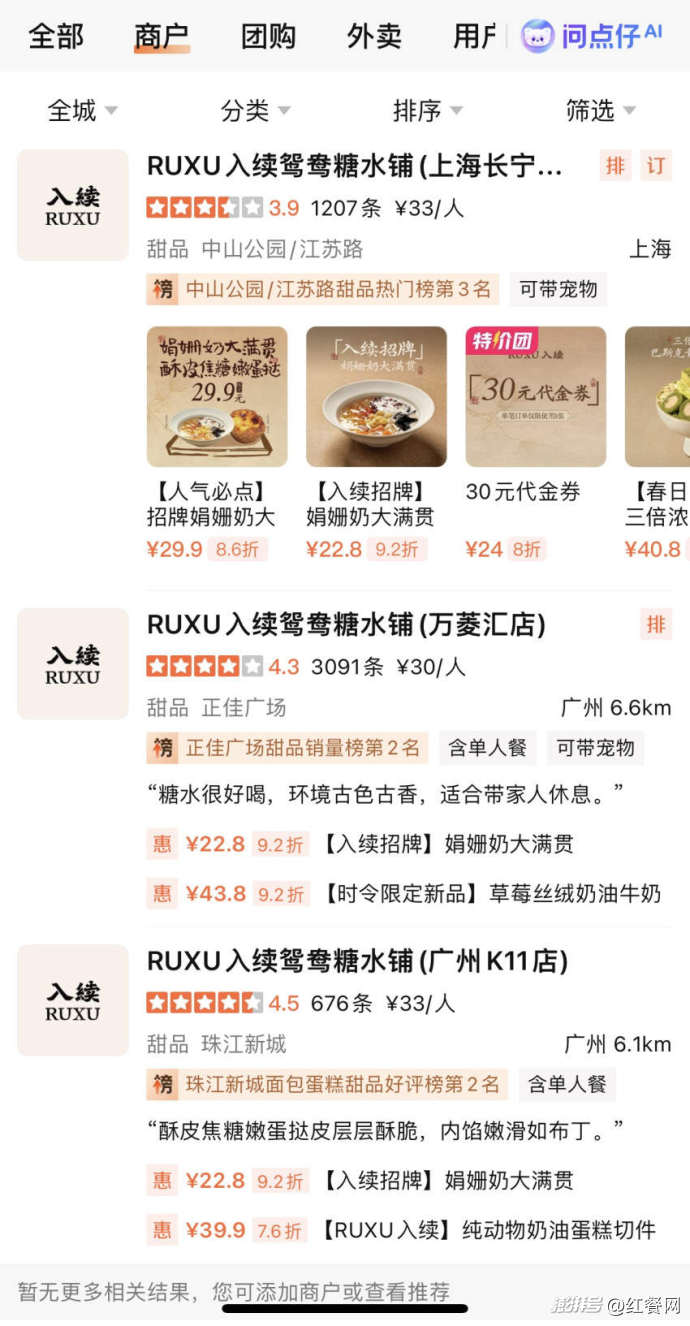690x1326 pixels.
Task: Open RUXU入续 万菱汇店 store listing
Action: click(x=346, y=625)
